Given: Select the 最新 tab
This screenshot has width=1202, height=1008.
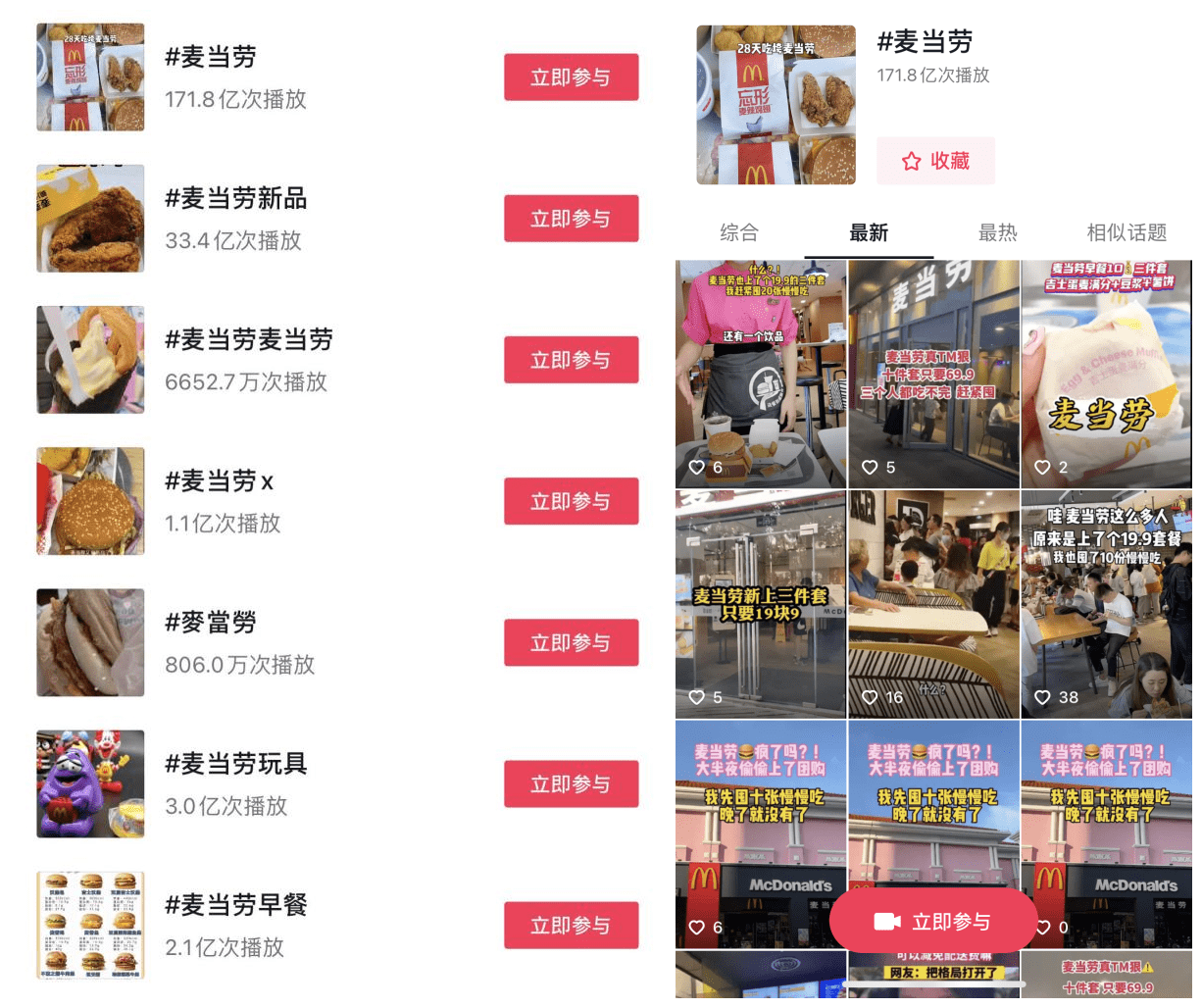Looking at the screenshot, I should [x=869, y=233].
